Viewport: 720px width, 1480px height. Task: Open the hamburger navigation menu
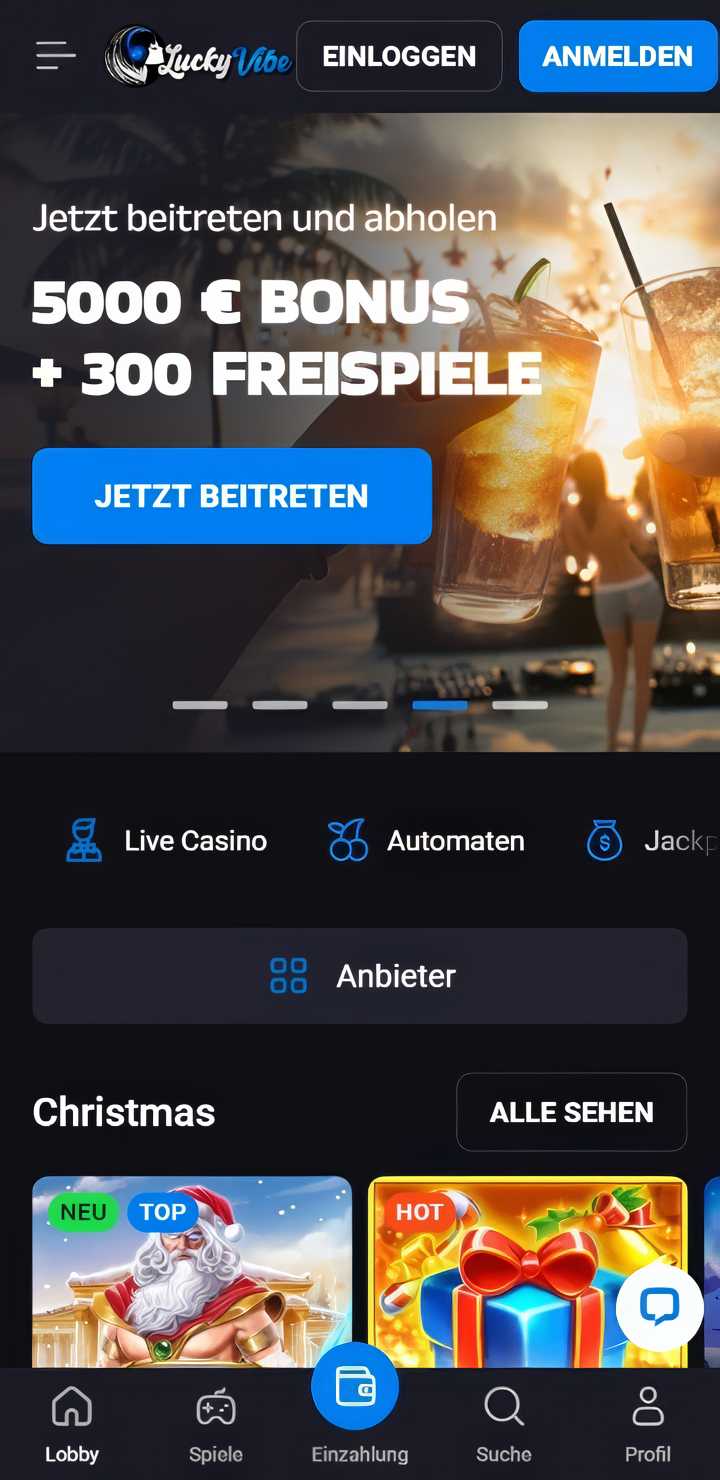tap(55, 56)
